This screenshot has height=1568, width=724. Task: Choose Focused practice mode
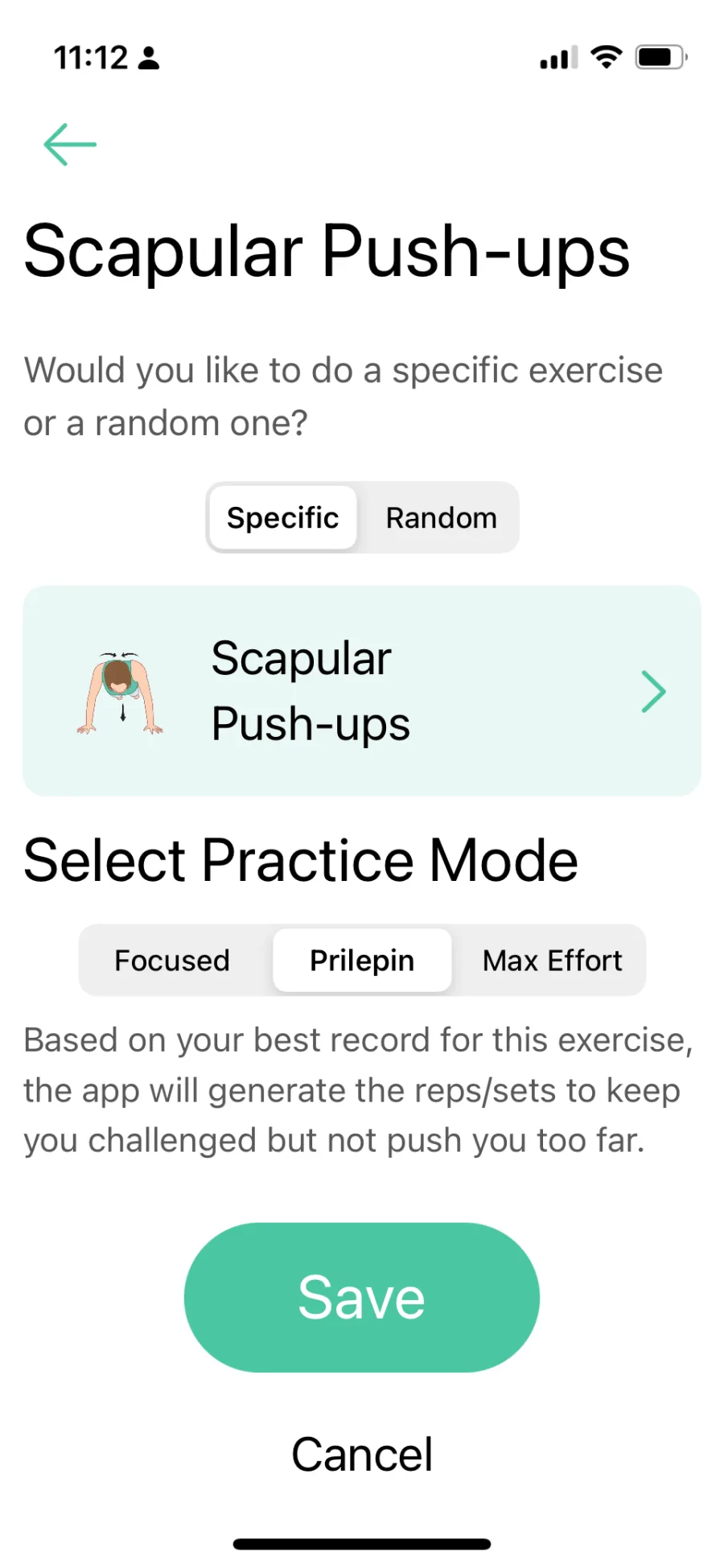[172, 960]
